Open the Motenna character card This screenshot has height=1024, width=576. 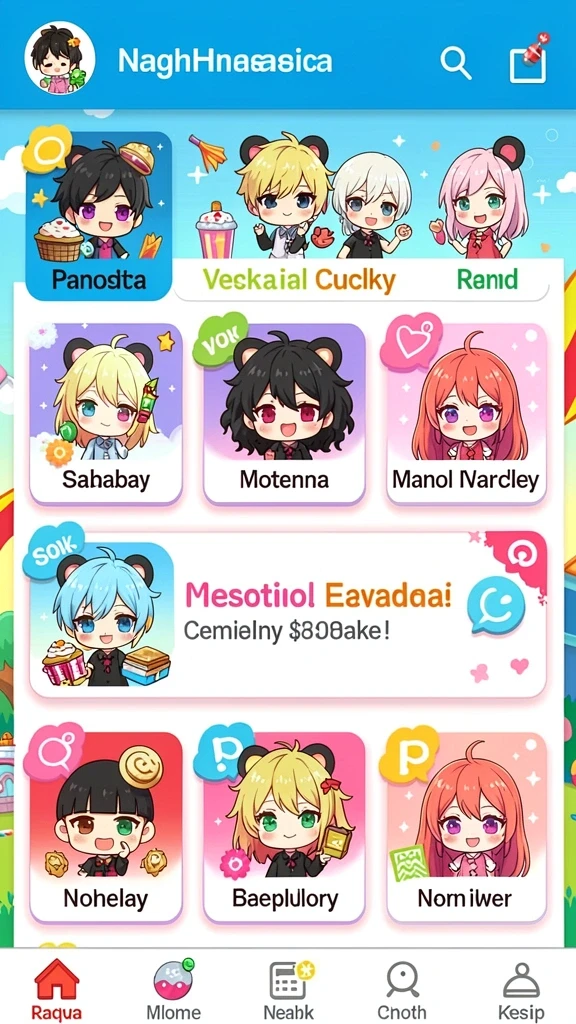click(x=283, y=414)
